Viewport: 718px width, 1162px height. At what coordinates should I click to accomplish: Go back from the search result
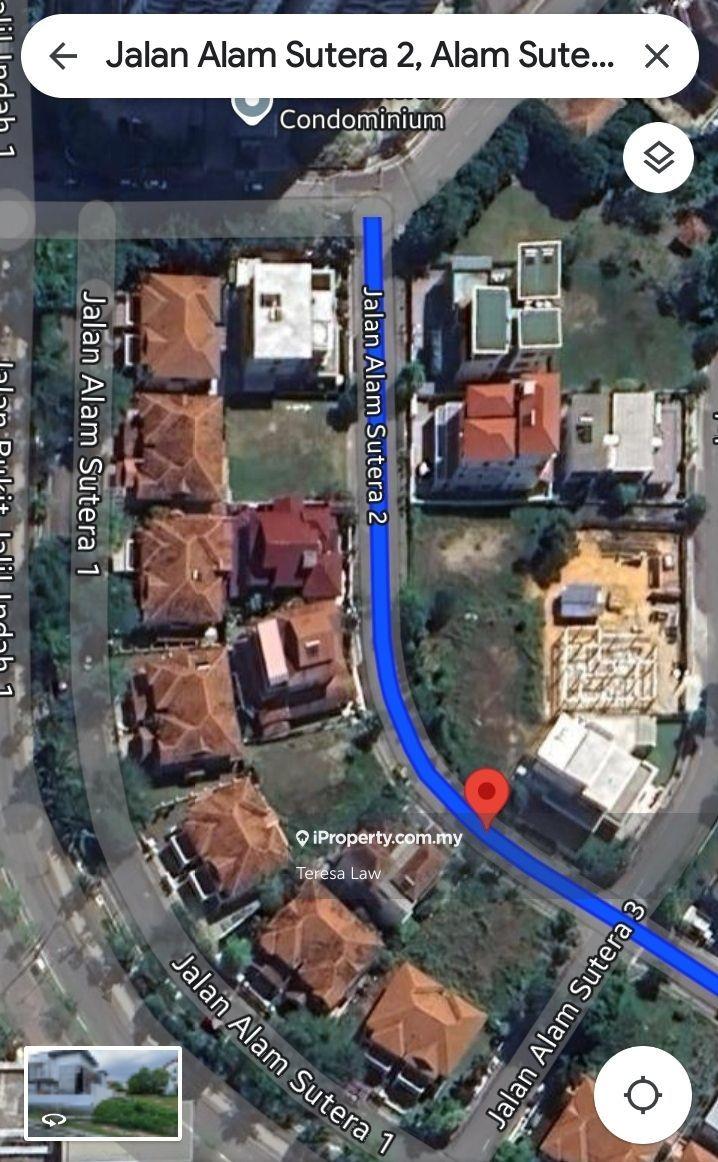pyautogui.click(x=62, y=56)
